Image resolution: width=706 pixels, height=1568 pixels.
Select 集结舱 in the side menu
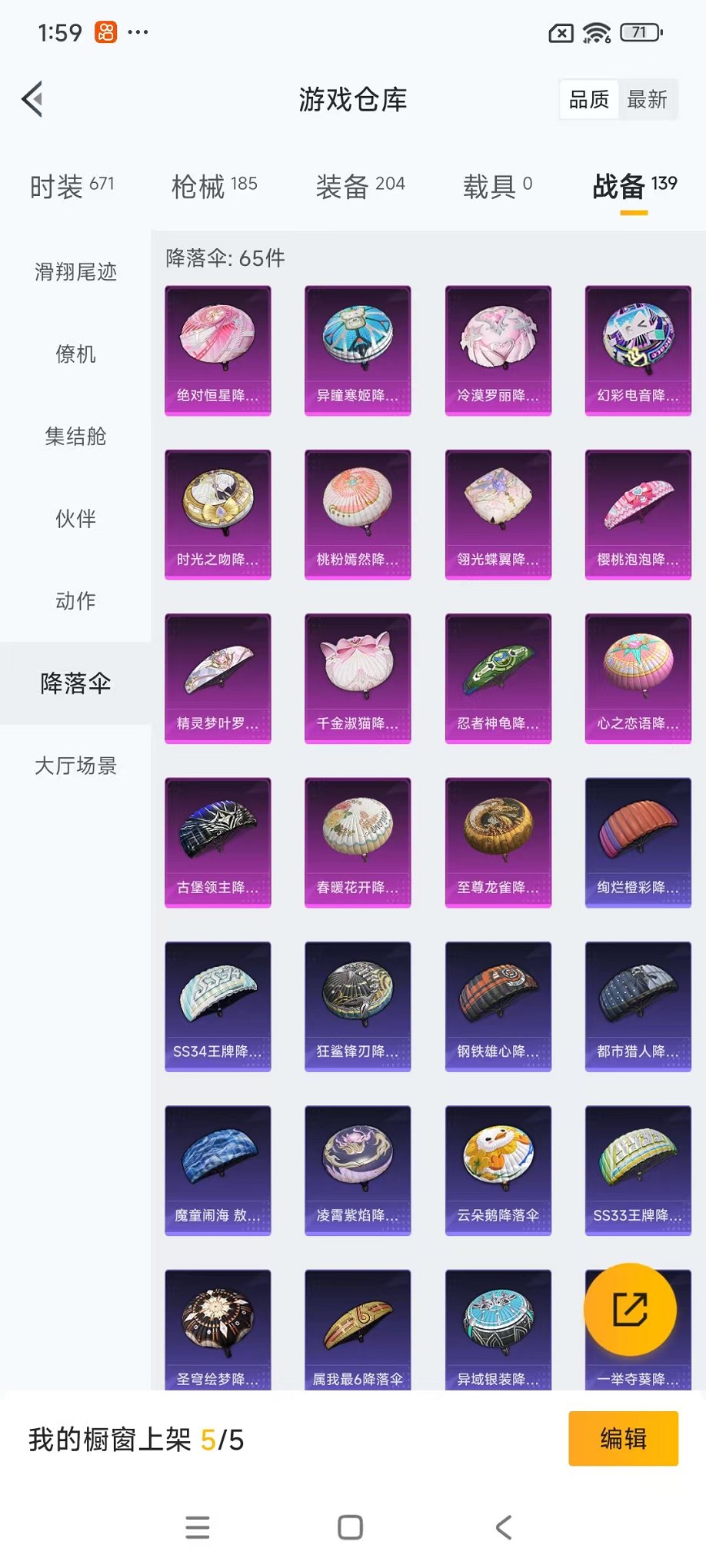pos(75,437)
